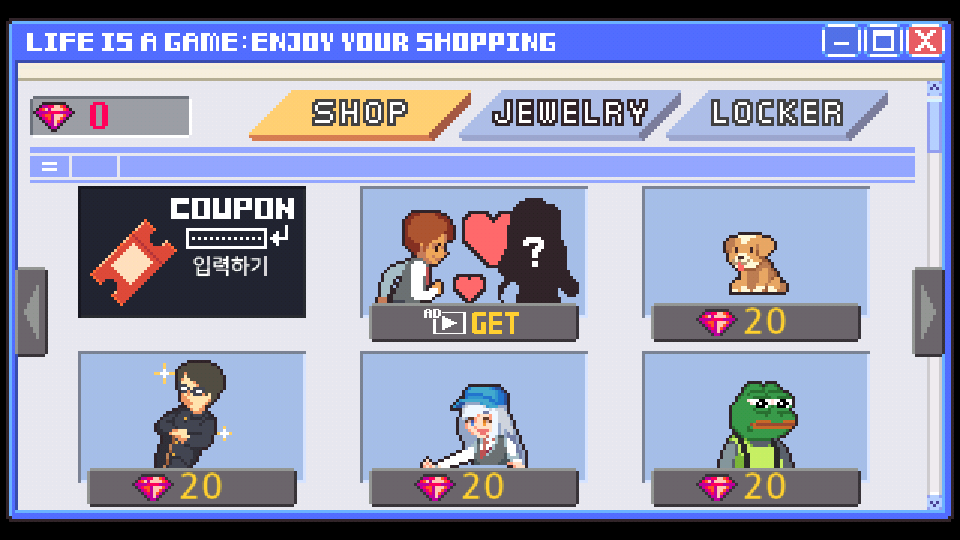Image resolution: width=960 pixels, height=540 pixels.
Task: Tap the gem balance counter
Action: (110, 117)
